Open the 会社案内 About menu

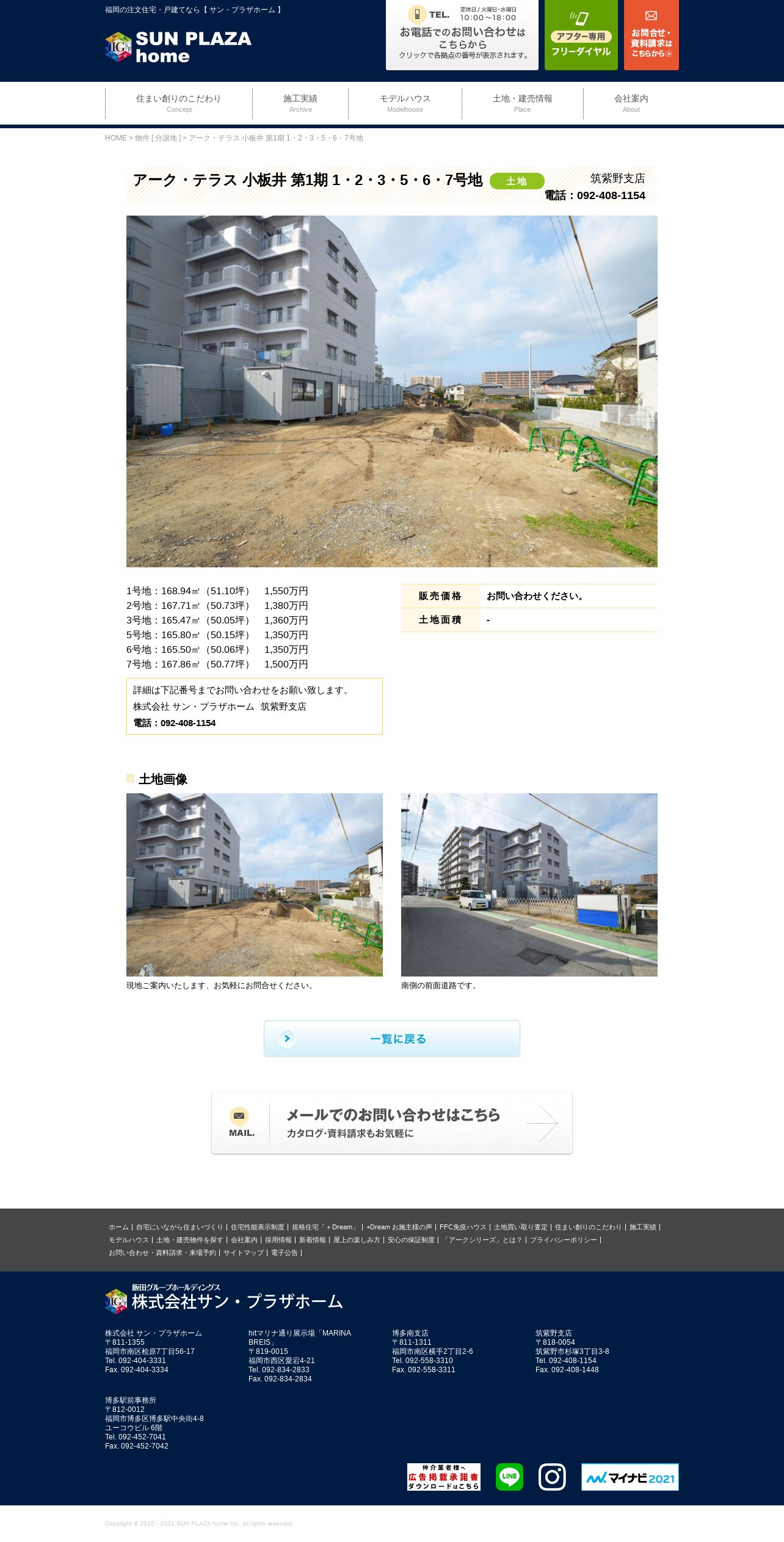click(631, 103)
